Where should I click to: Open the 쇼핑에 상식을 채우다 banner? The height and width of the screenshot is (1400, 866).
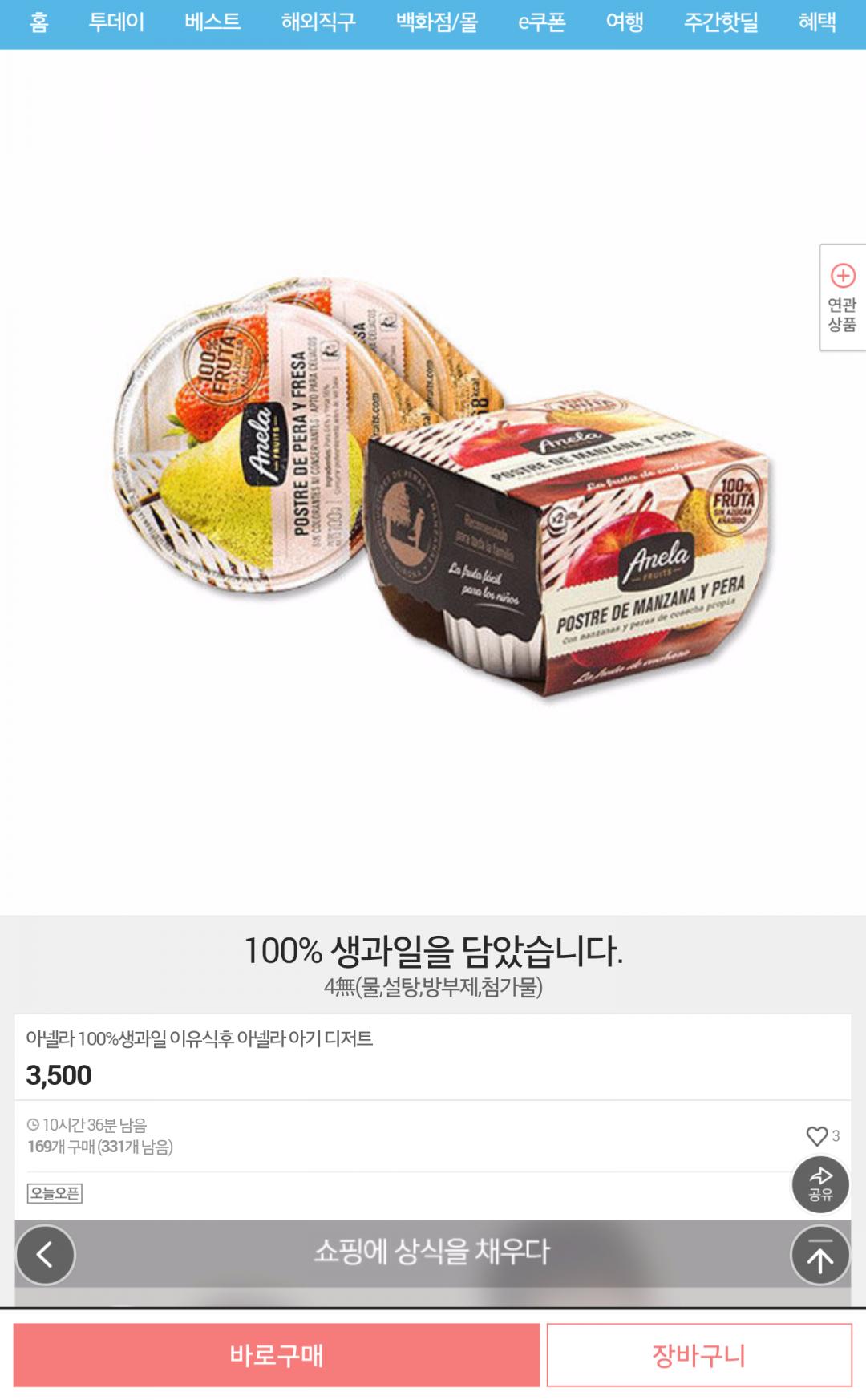click(x=432, y=1252)
